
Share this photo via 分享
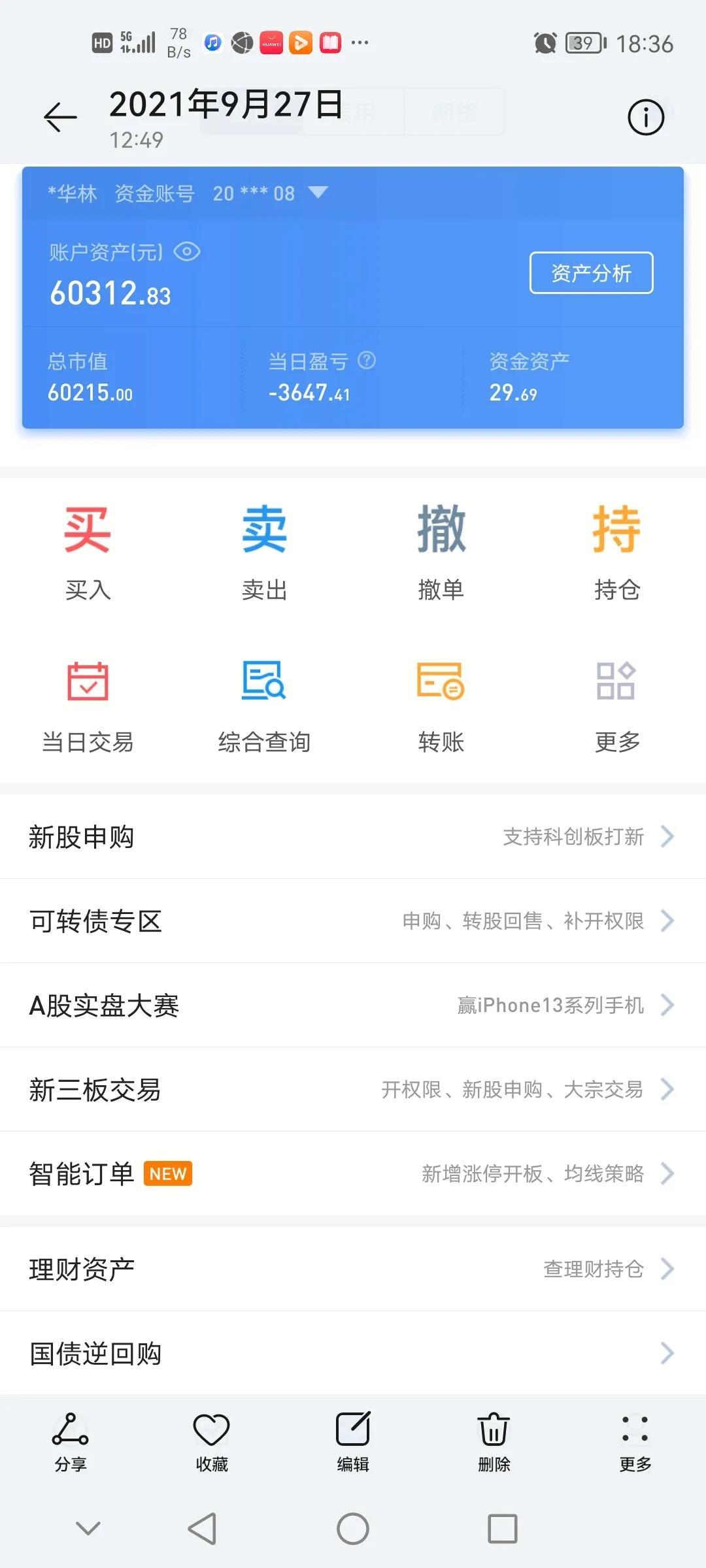(71, 1441)
